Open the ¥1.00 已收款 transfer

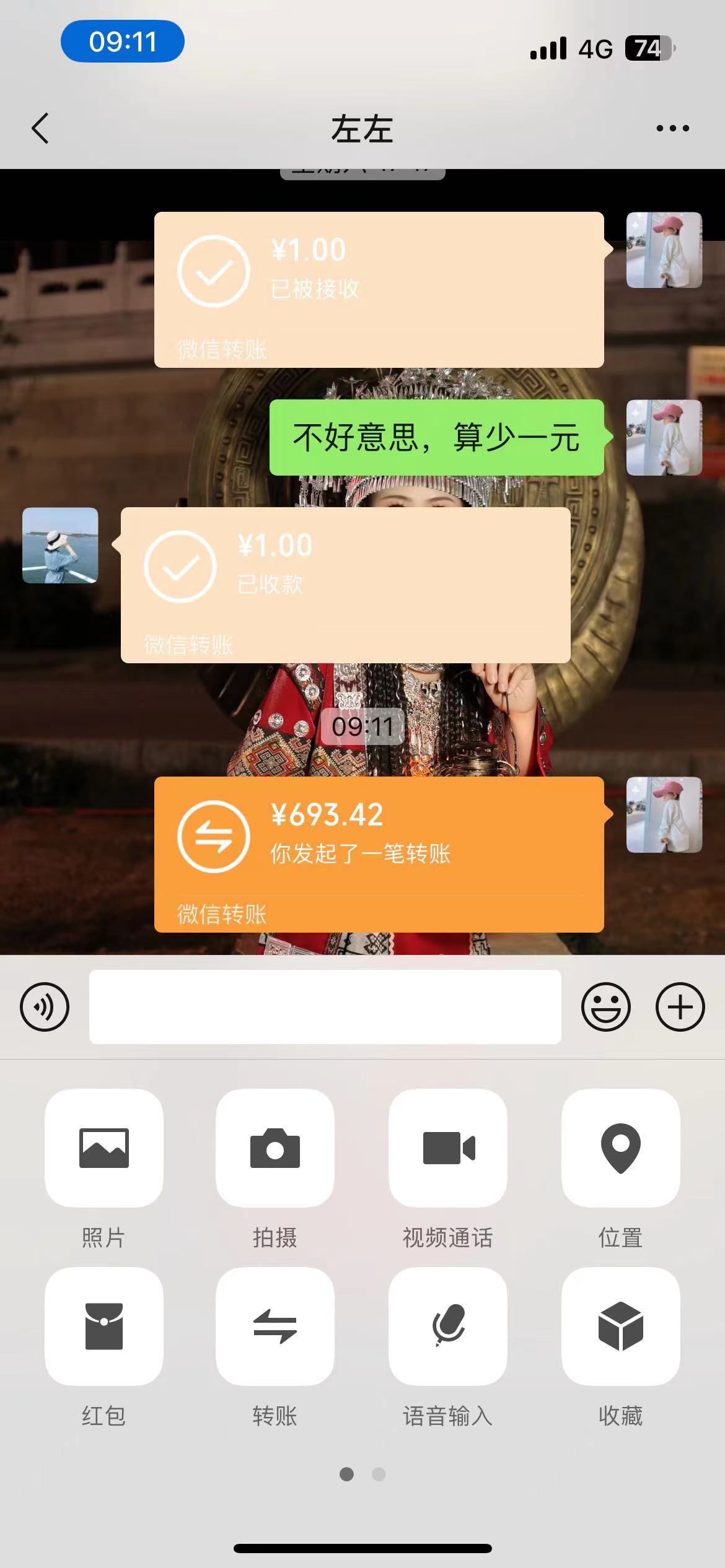point(345,585)
